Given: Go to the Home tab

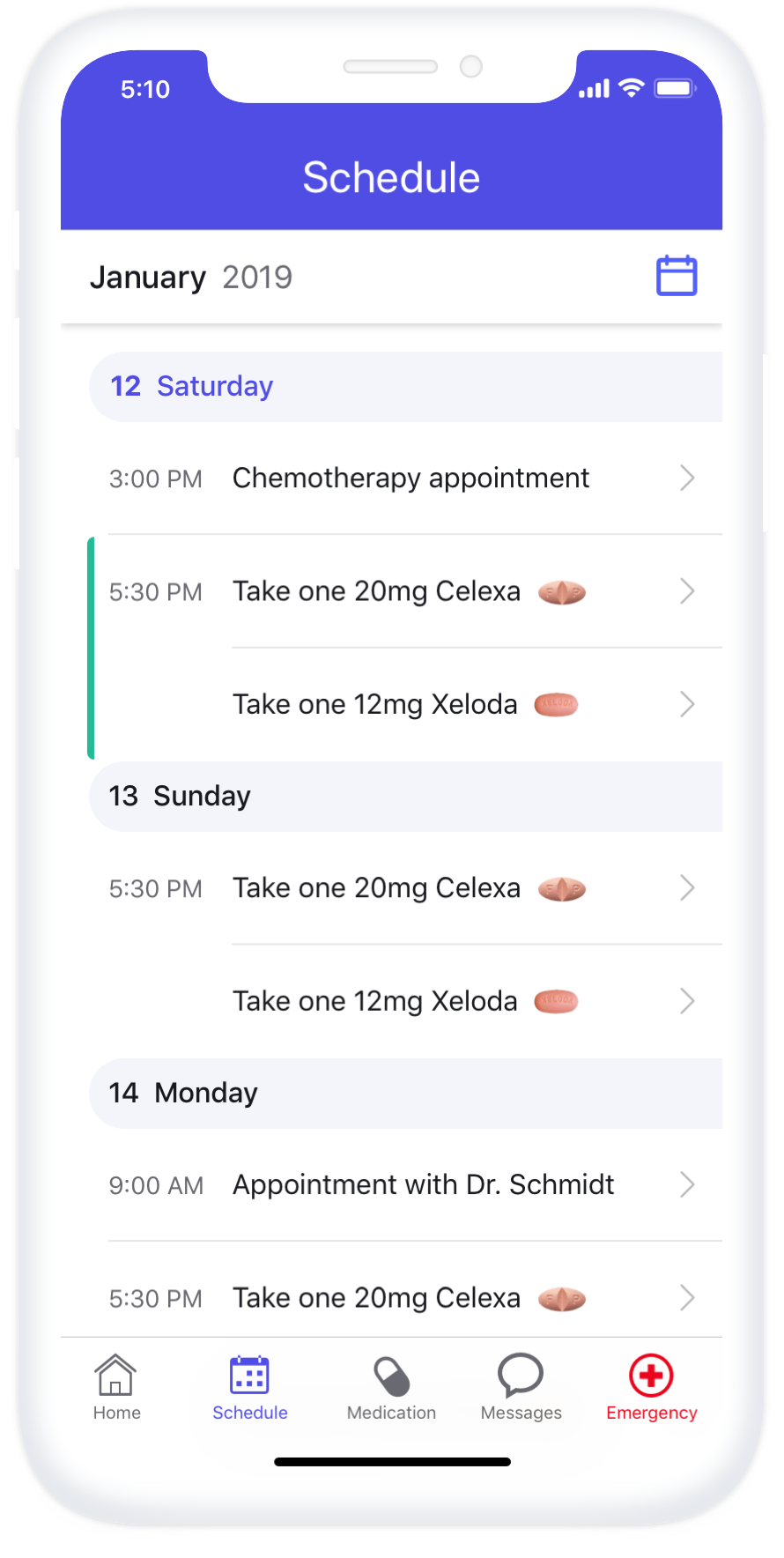Looking at the screenshot, I should (116, 1388).
